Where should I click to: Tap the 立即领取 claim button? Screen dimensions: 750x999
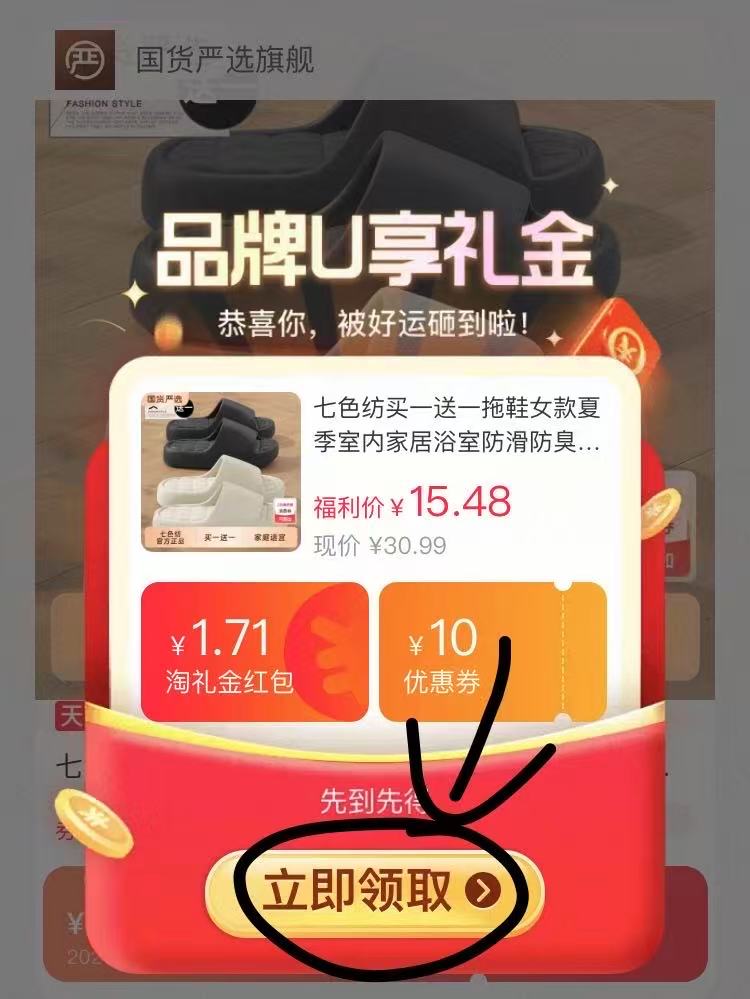coord(374,890)
